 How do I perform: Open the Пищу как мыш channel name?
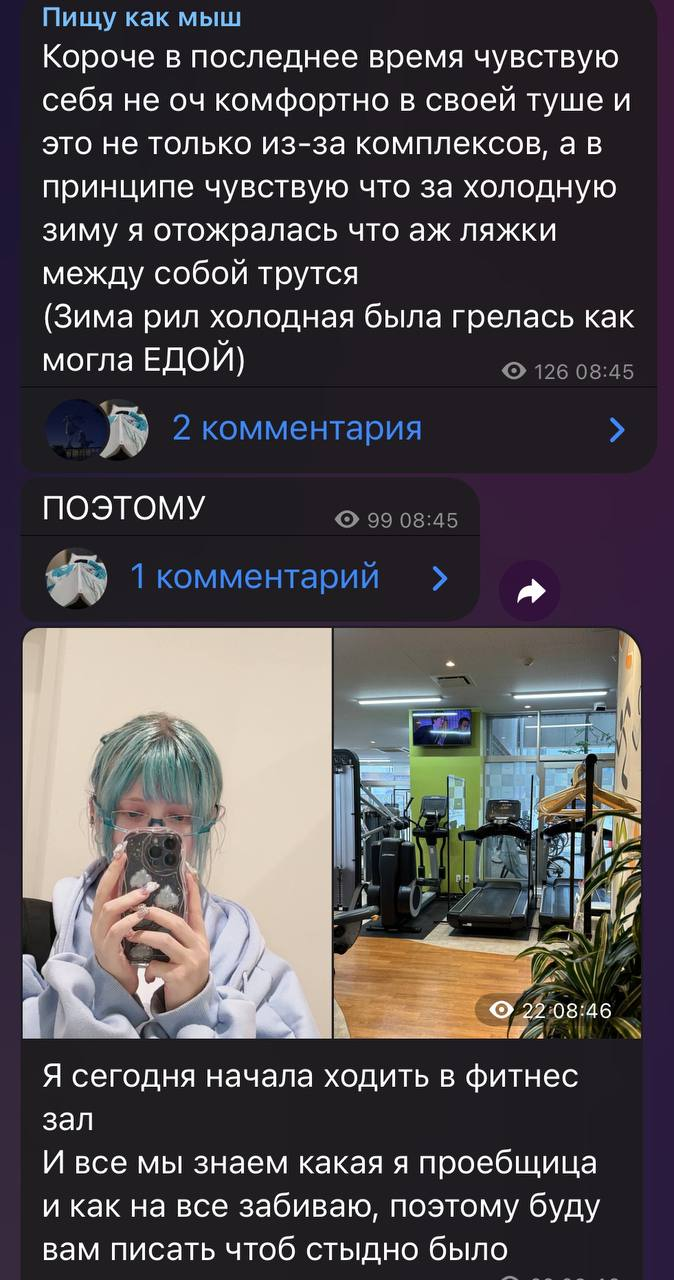point(143,17)
